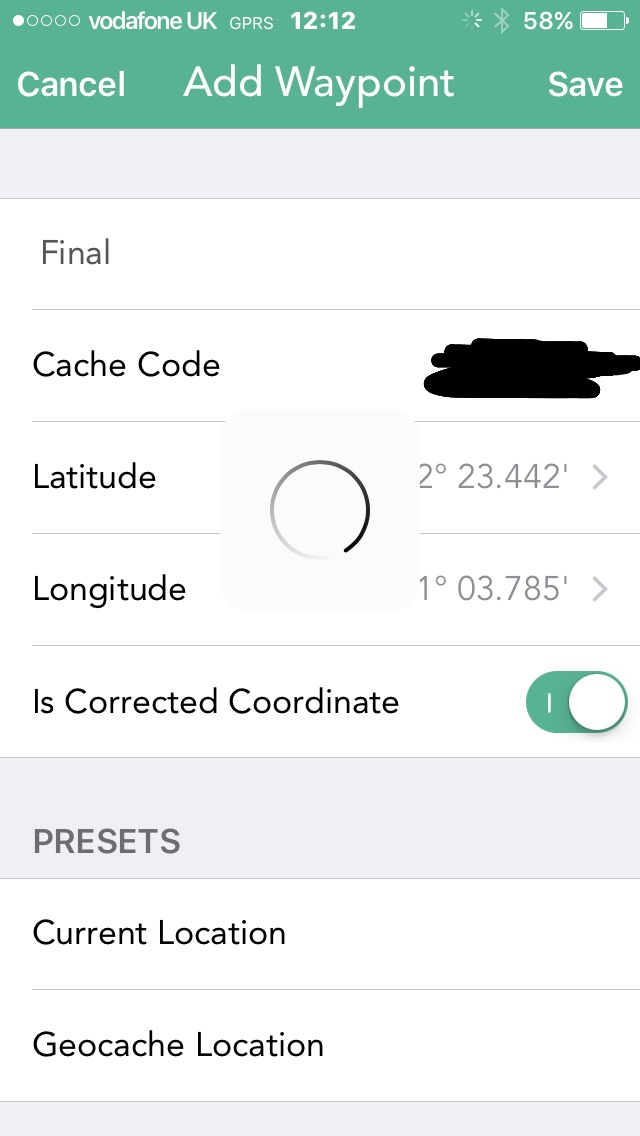The image size is (640, 1136).
Task: Choose the Geocache Location preset
Action: [x=320, y=1045]
